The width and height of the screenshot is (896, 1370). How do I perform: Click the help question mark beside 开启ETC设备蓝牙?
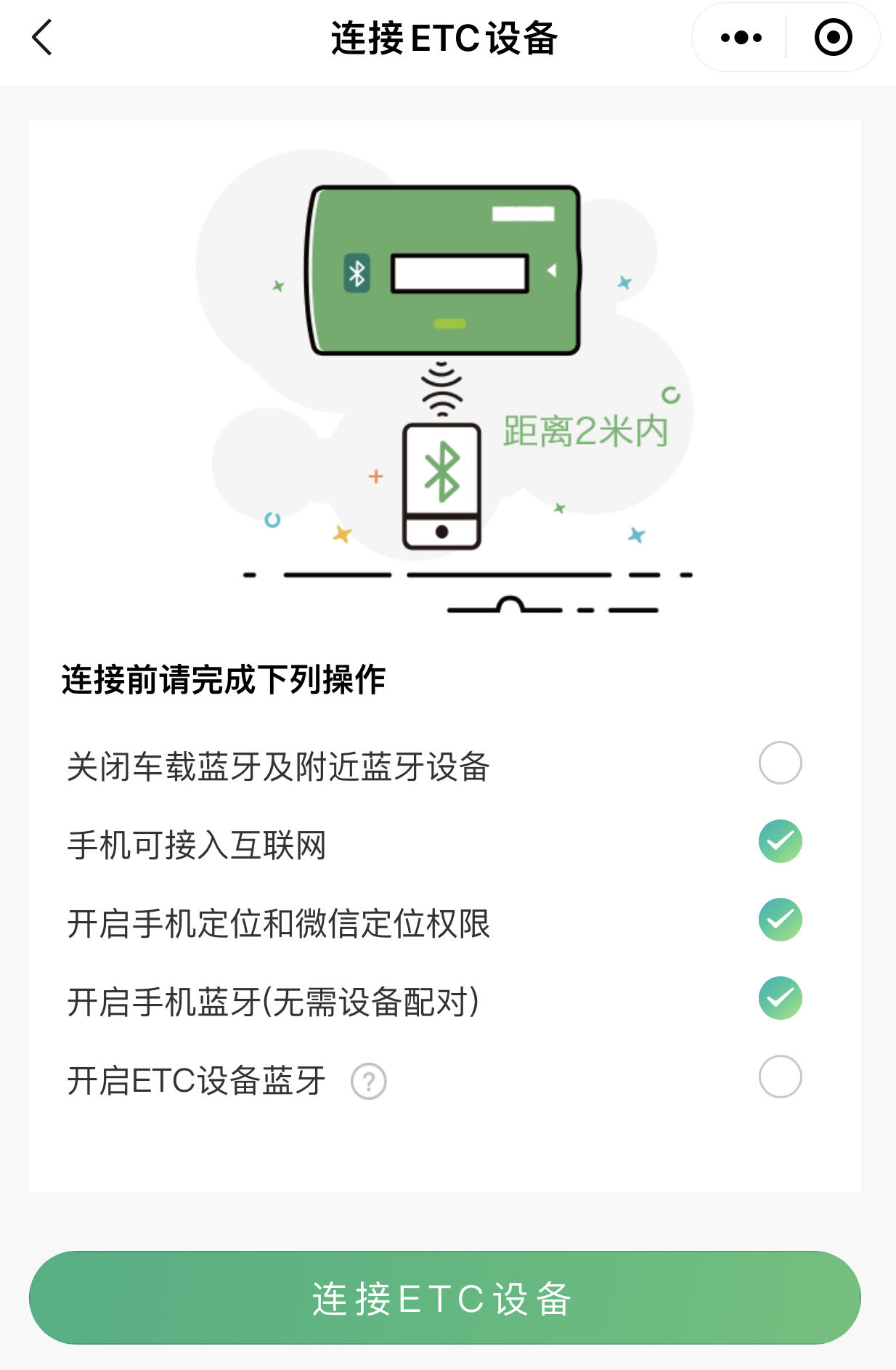tap(370, 1082)
